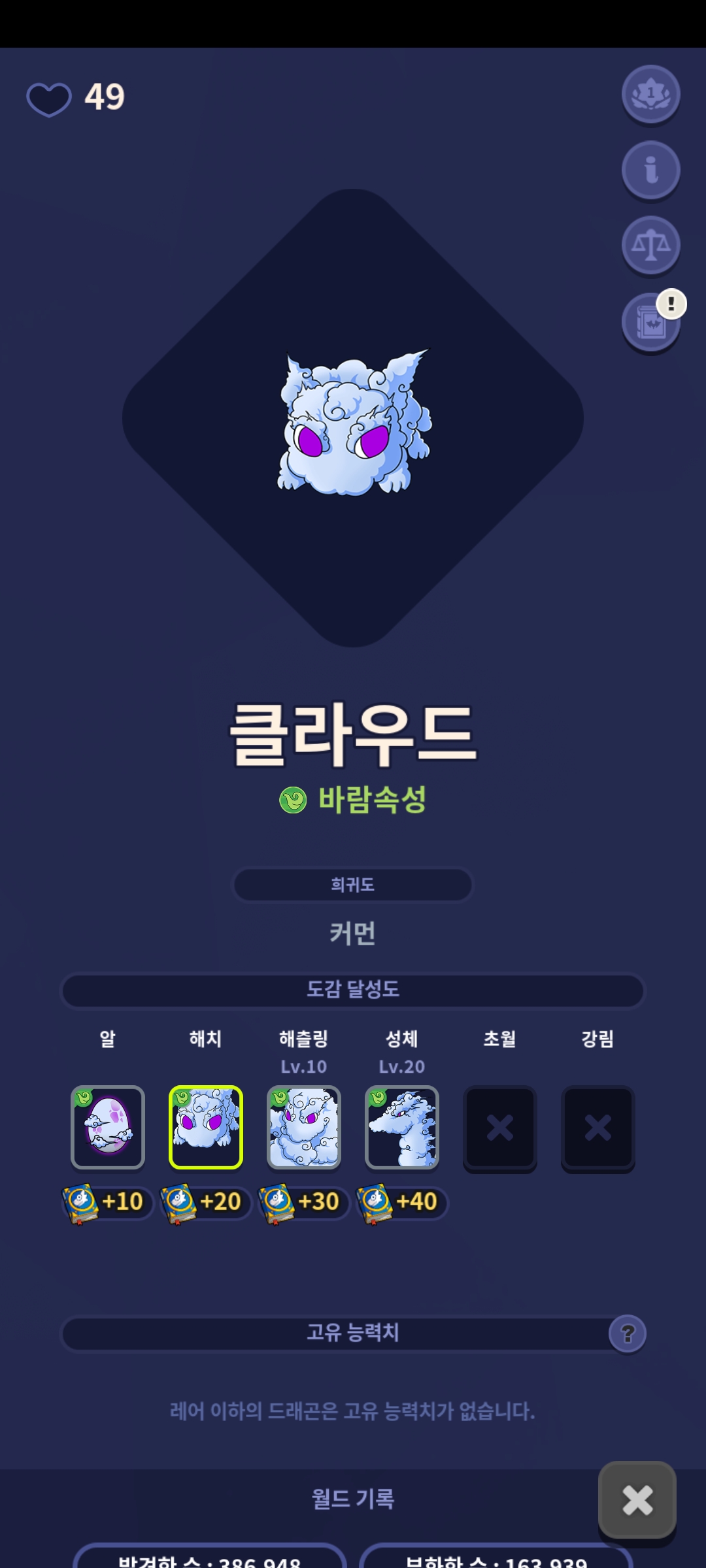Tap the locked 강림 stage slot

pos(598,1127)
